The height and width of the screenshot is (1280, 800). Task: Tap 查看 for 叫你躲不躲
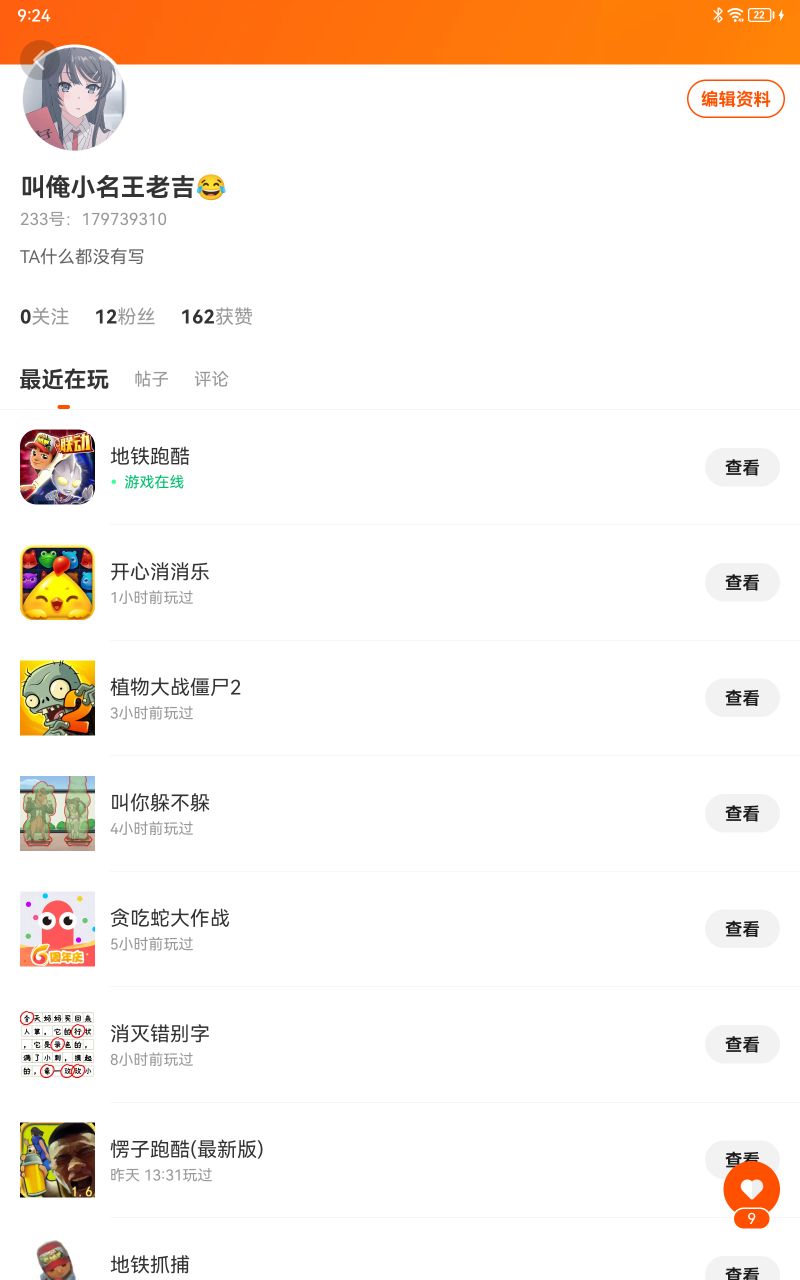point(742,814)
